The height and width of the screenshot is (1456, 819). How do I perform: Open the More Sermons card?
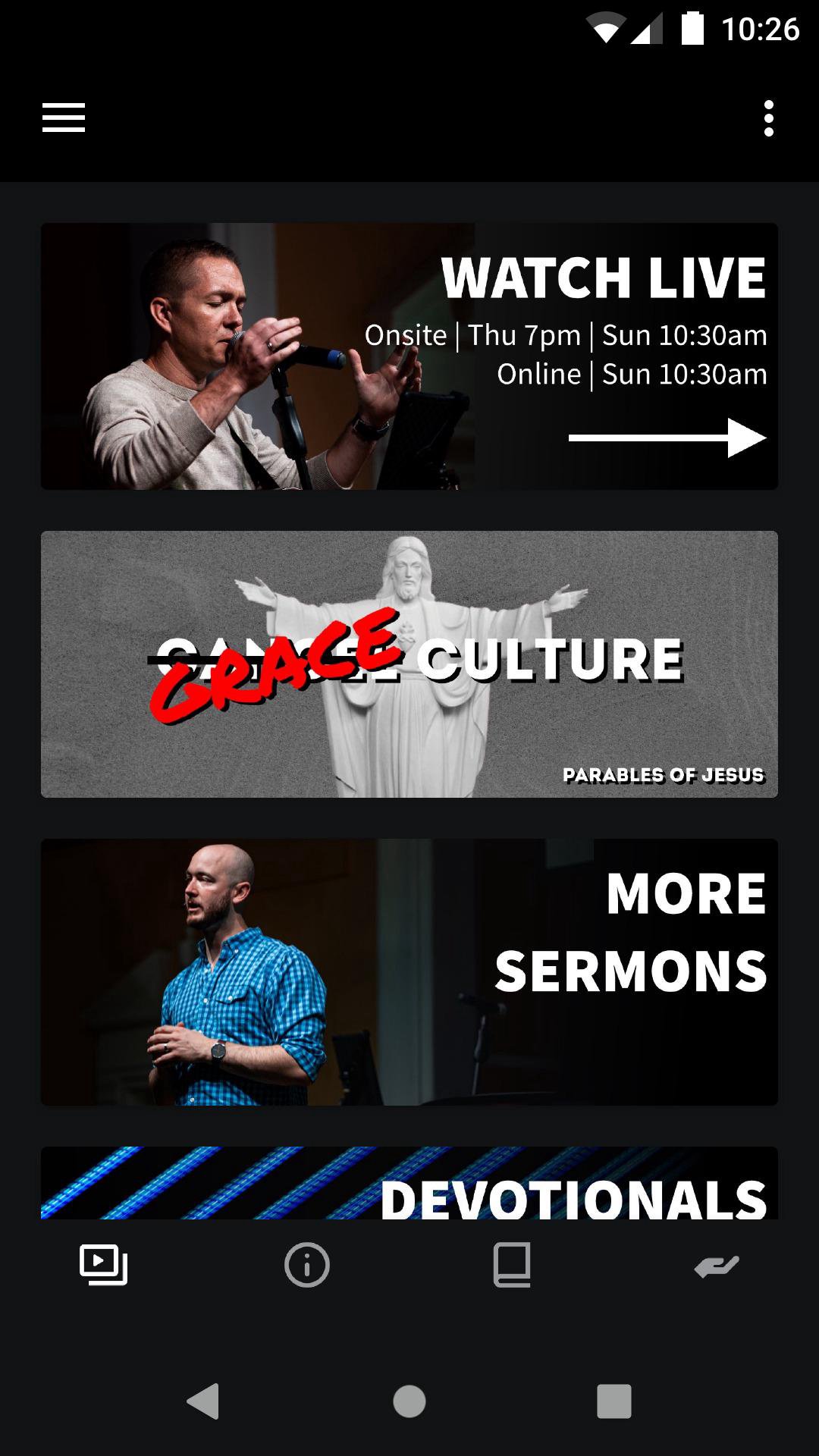click(x=409, y=972)
